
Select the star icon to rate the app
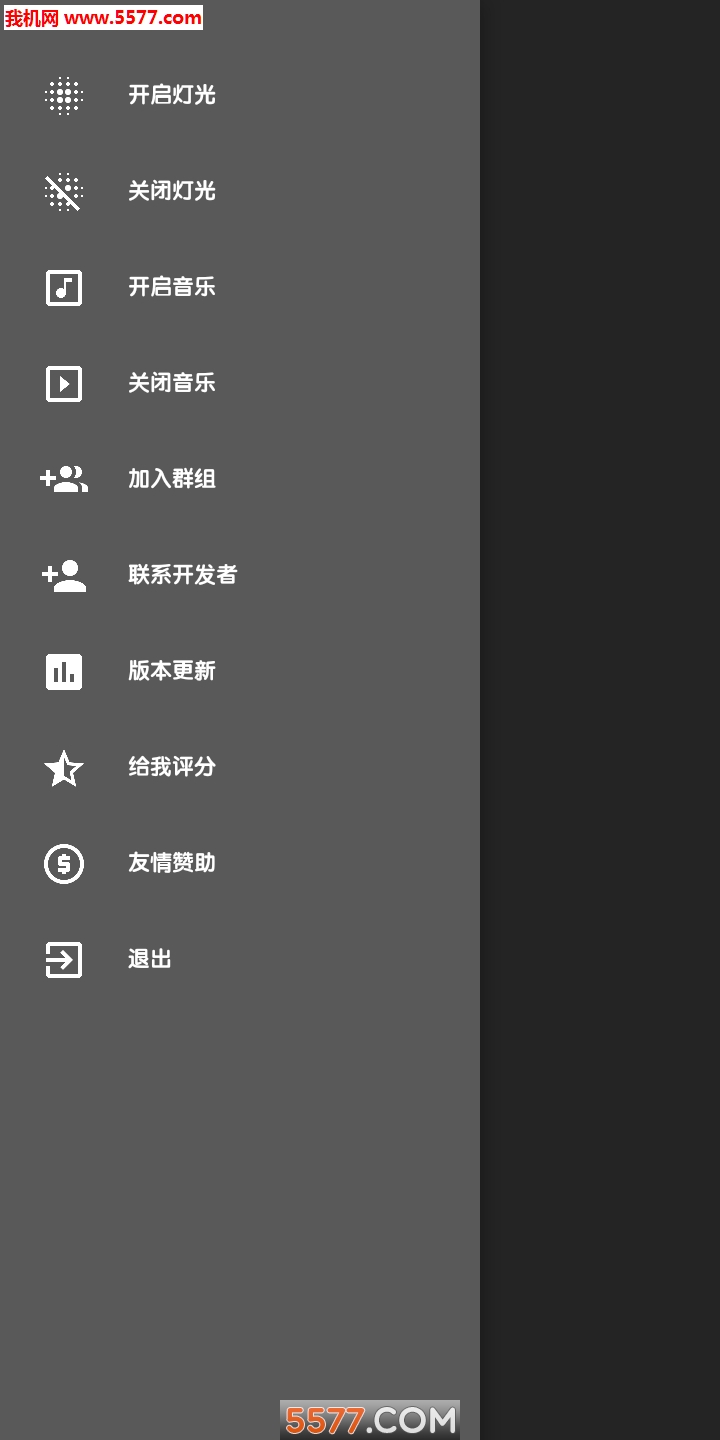(x=63, y=767)
